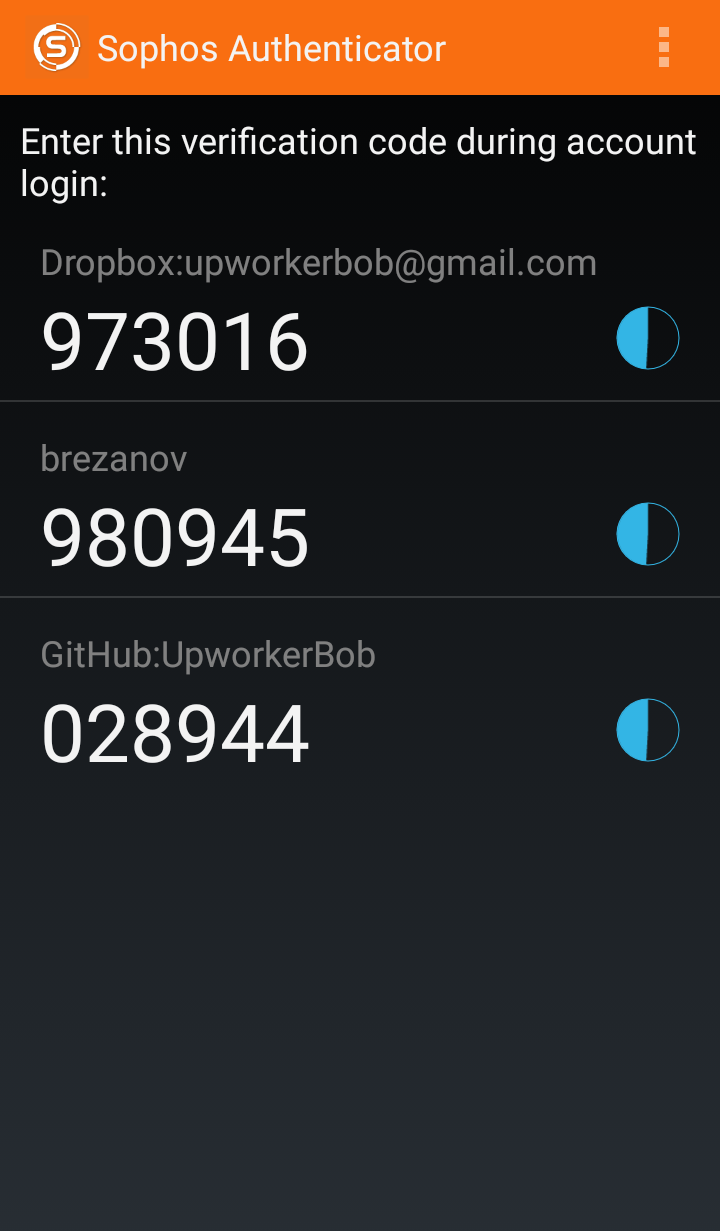Select the brezanov account entry
Screen dimensions: 720x1231
pos(360,500)
